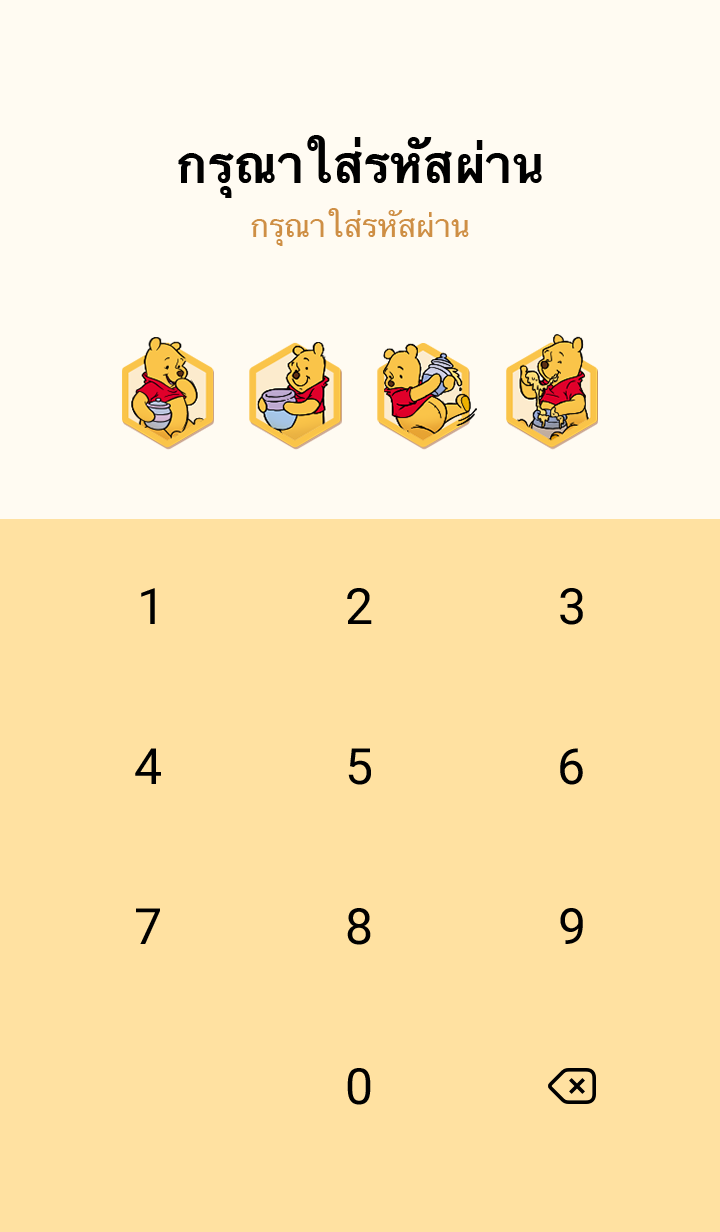Tap the number 4 key
This screenshot has height=1232, width=720.
click(148, 767)
